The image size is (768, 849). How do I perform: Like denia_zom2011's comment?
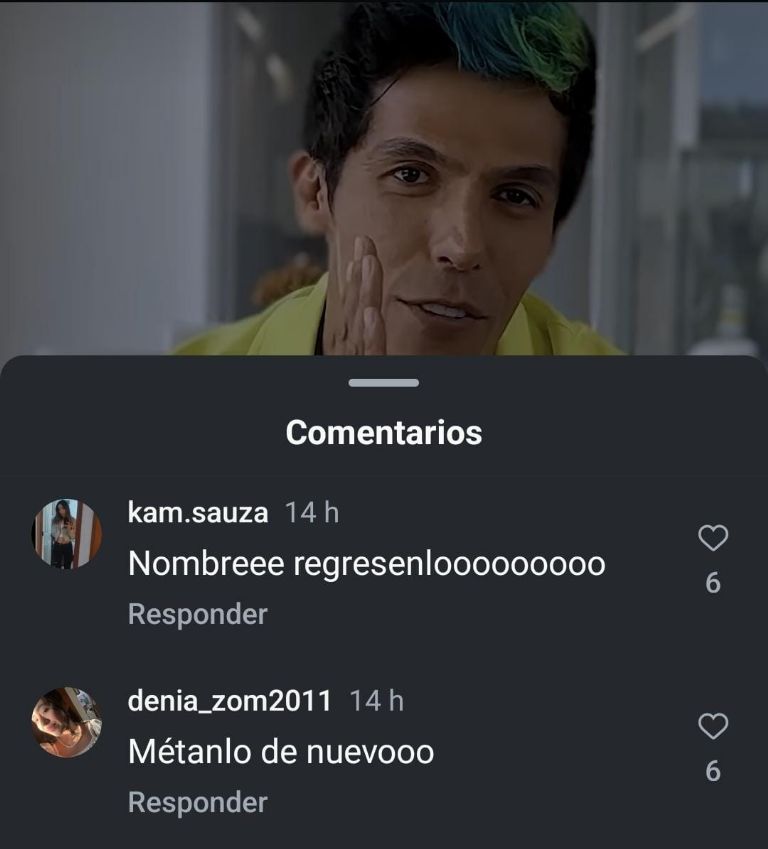(x=712, y=727)
